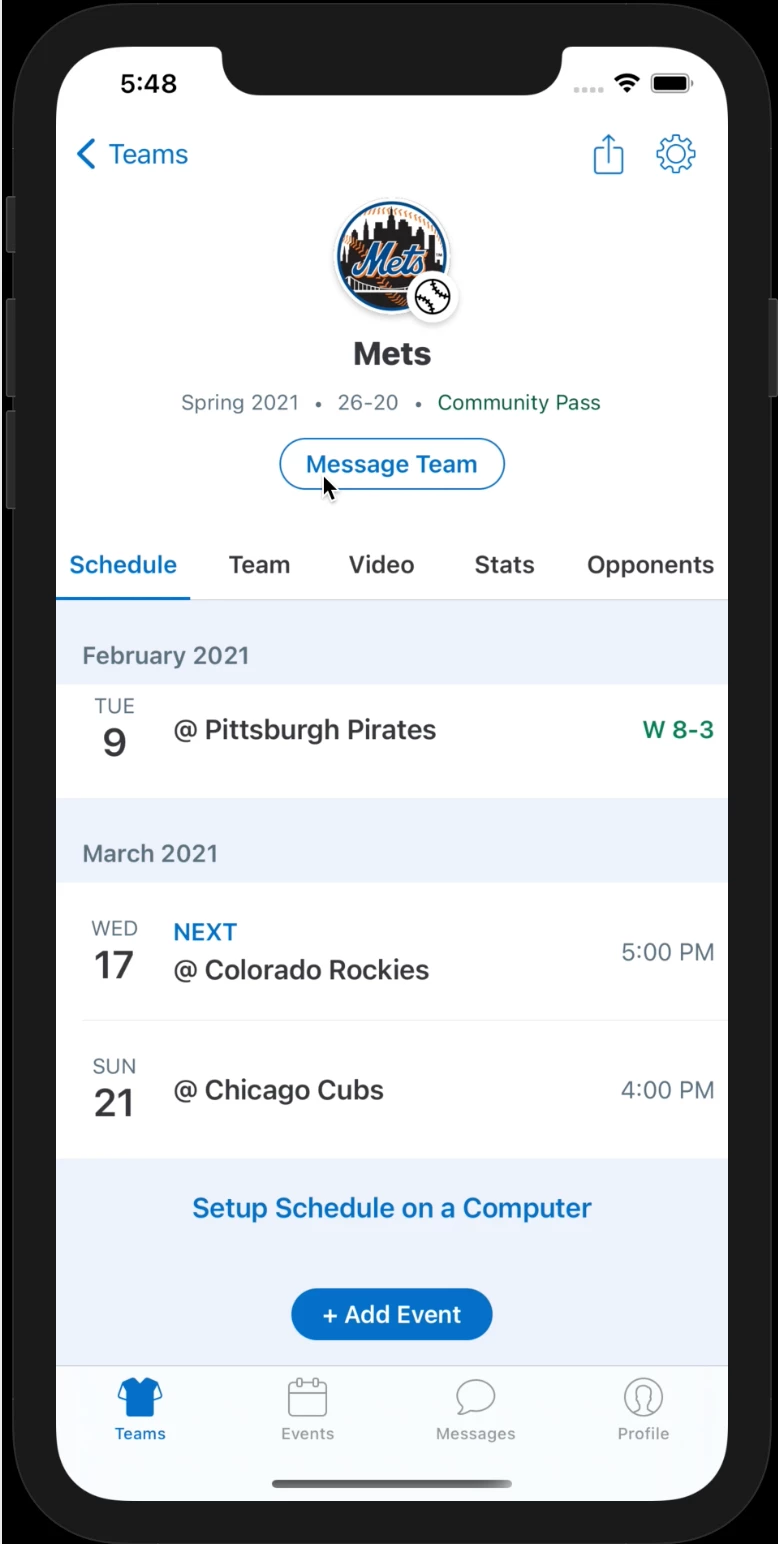Tap the Message Team button
Screen dimensions: 778x1544
[391, 464]
